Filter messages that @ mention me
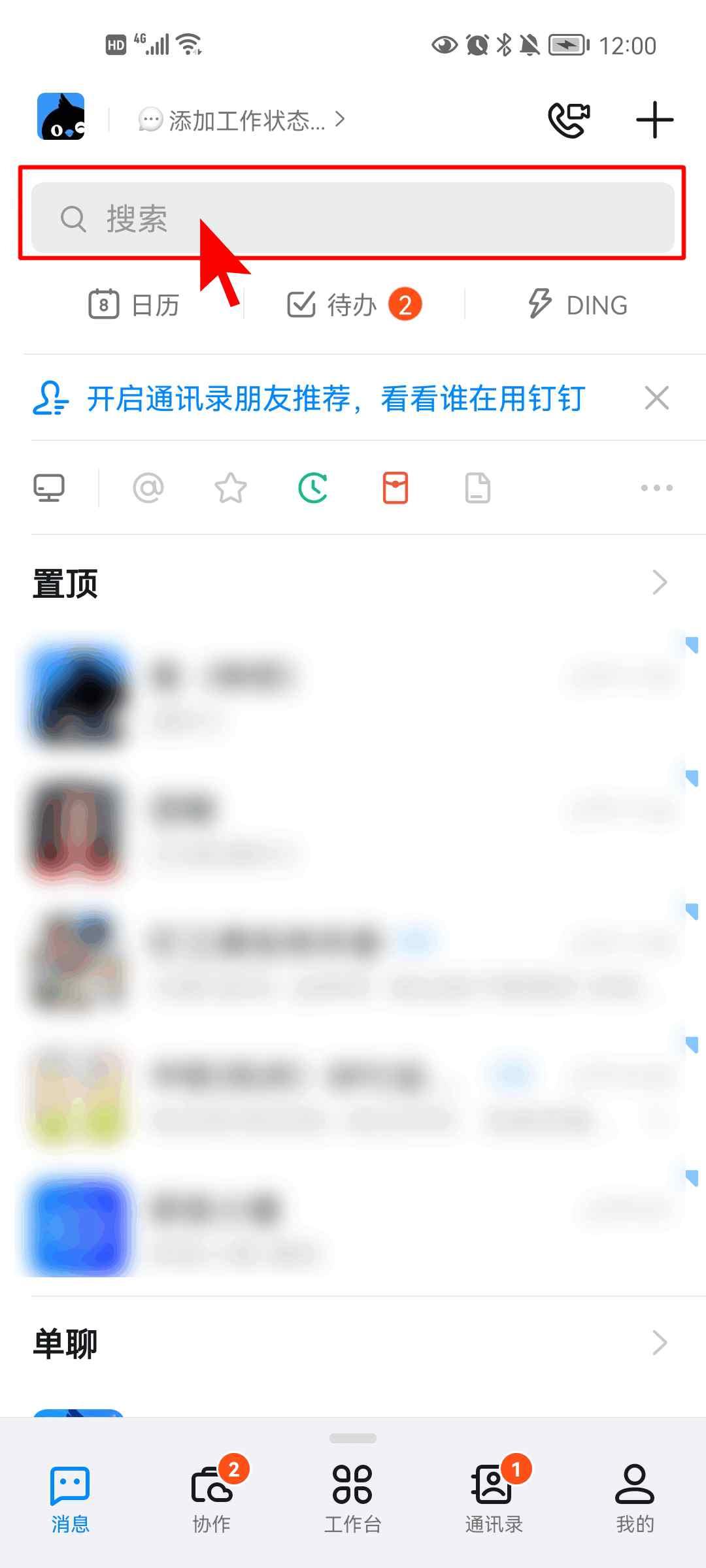This screenshot has height=1568, width=706. 148,488
